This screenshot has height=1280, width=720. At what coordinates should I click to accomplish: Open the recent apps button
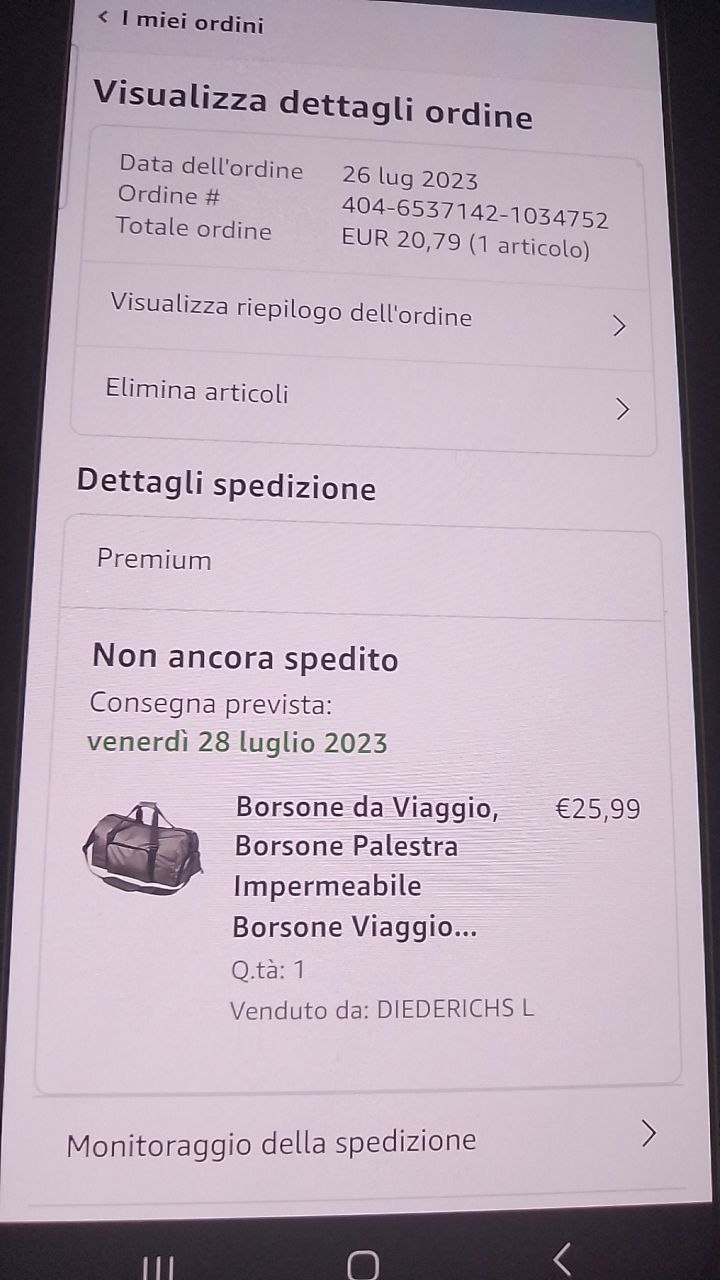pos(157,1266)
